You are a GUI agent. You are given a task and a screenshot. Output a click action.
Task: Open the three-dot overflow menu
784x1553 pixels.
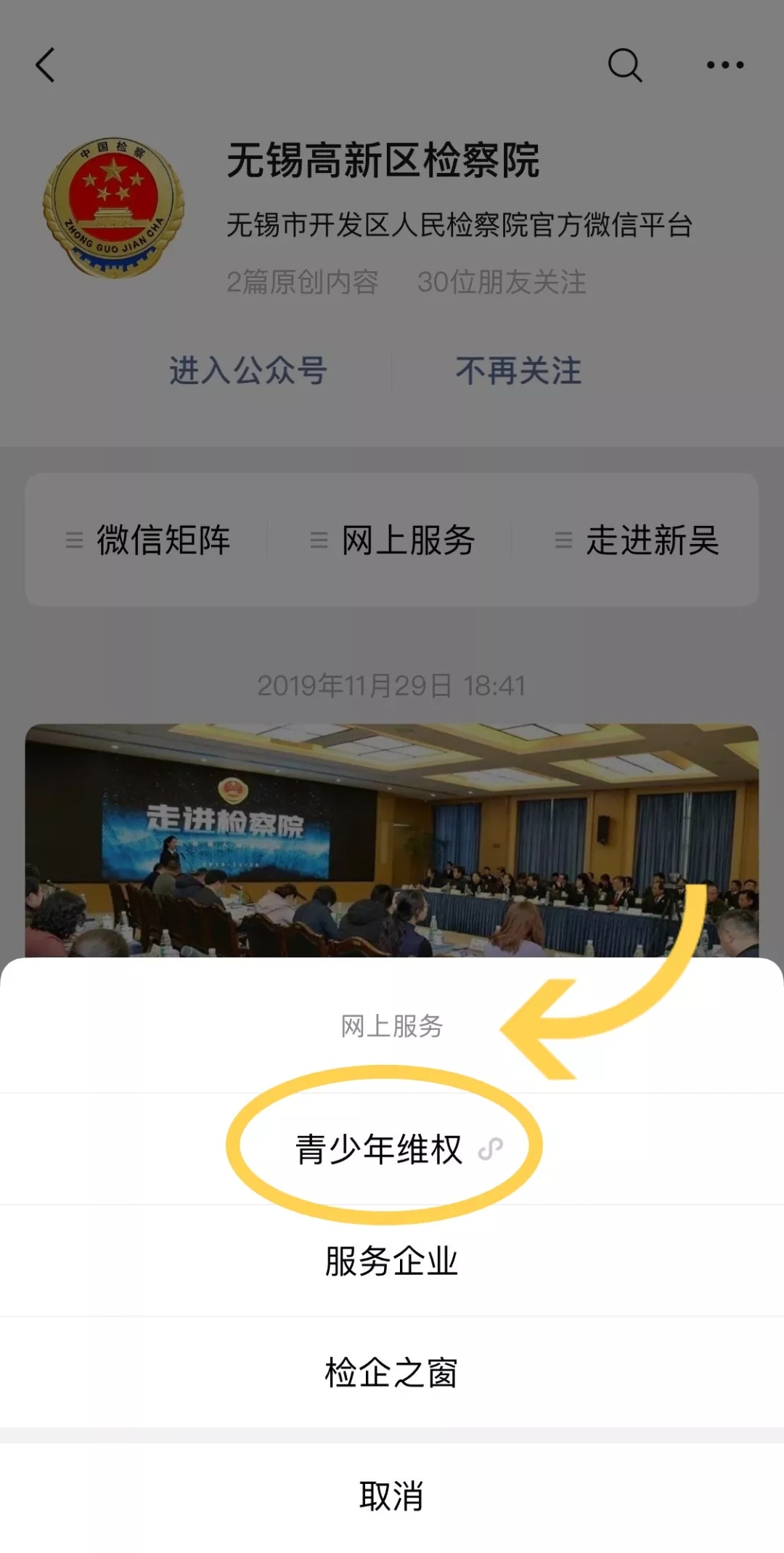tap(724, 65)
